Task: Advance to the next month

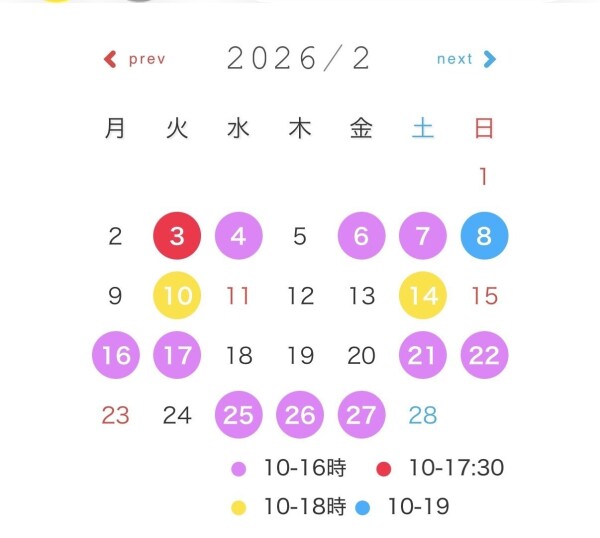Action: click(x=465, y=59)
